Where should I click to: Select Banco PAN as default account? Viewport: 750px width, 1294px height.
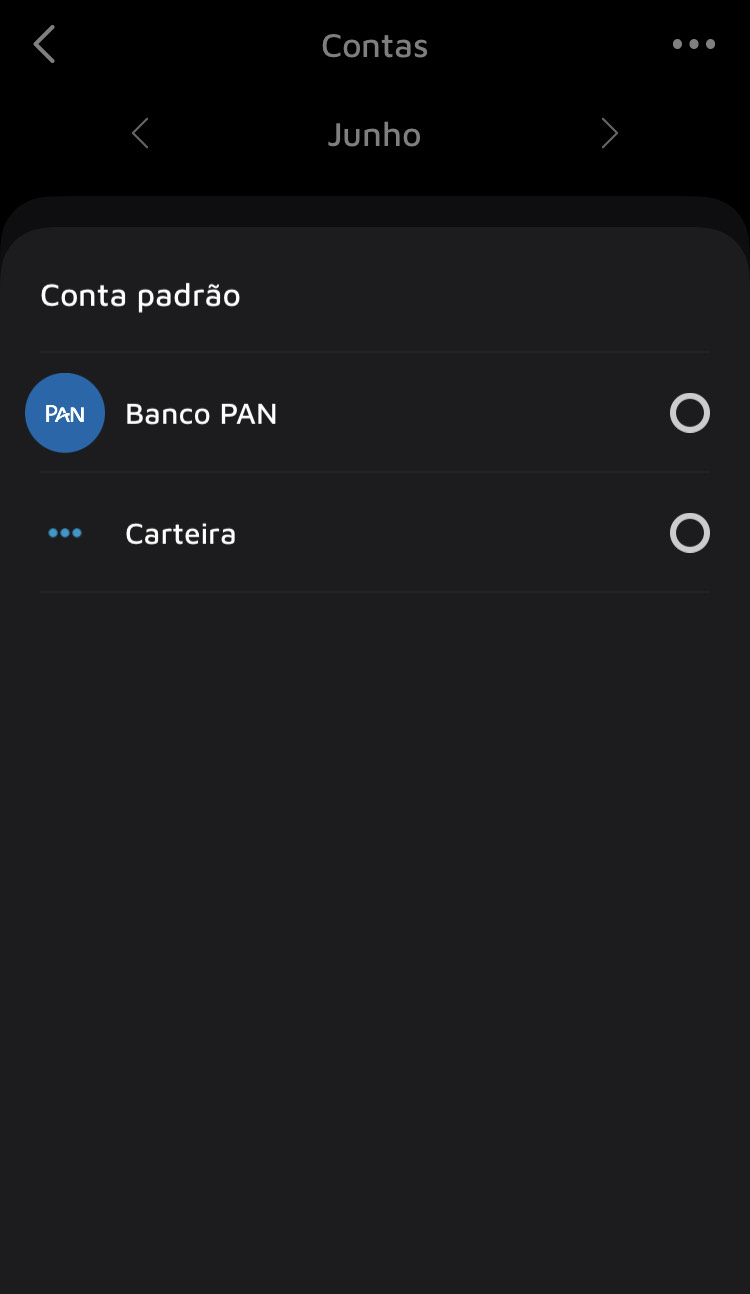[x=689, y=413]
